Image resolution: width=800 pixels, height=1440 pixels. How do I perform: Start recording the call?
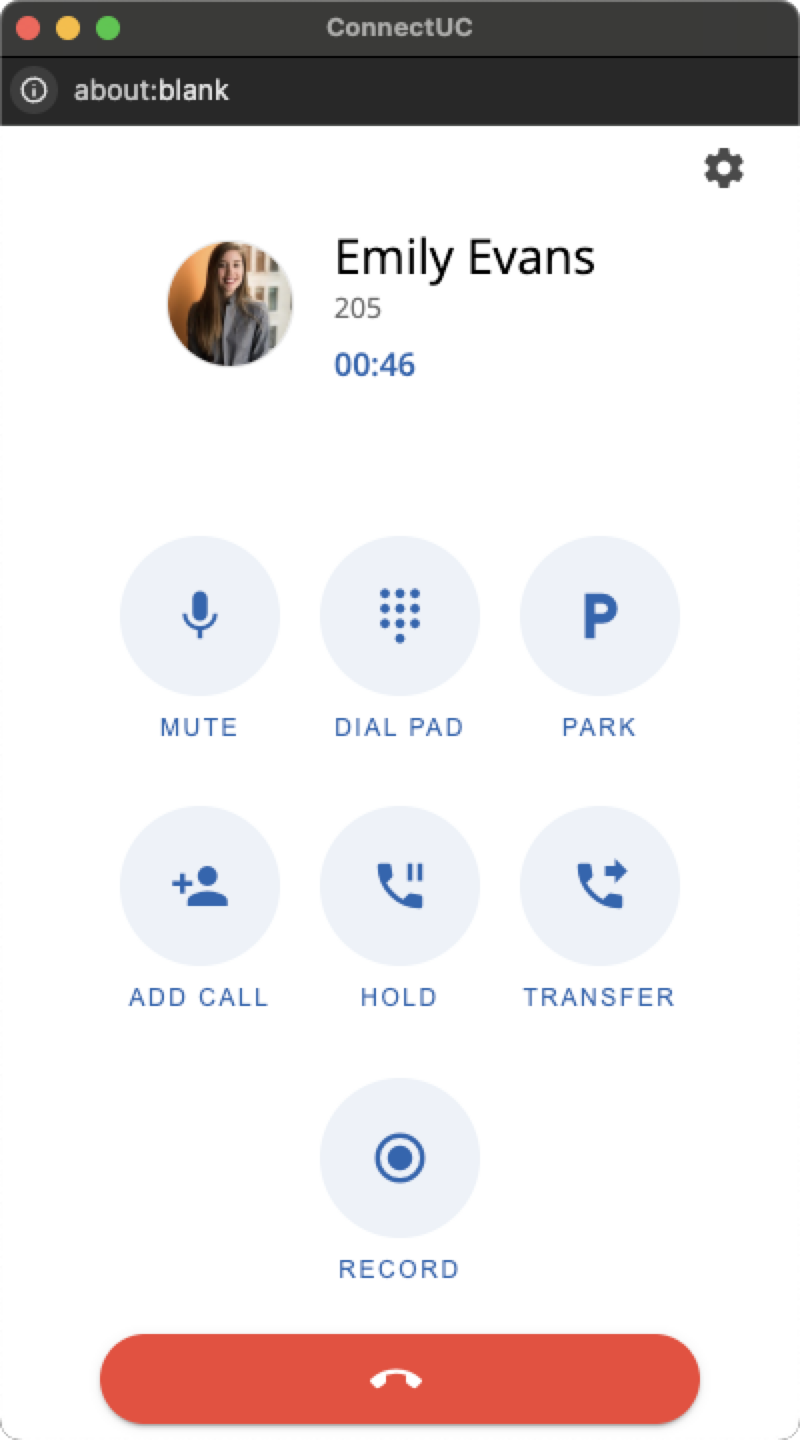pyautogui.click(x=400, y=1158)
